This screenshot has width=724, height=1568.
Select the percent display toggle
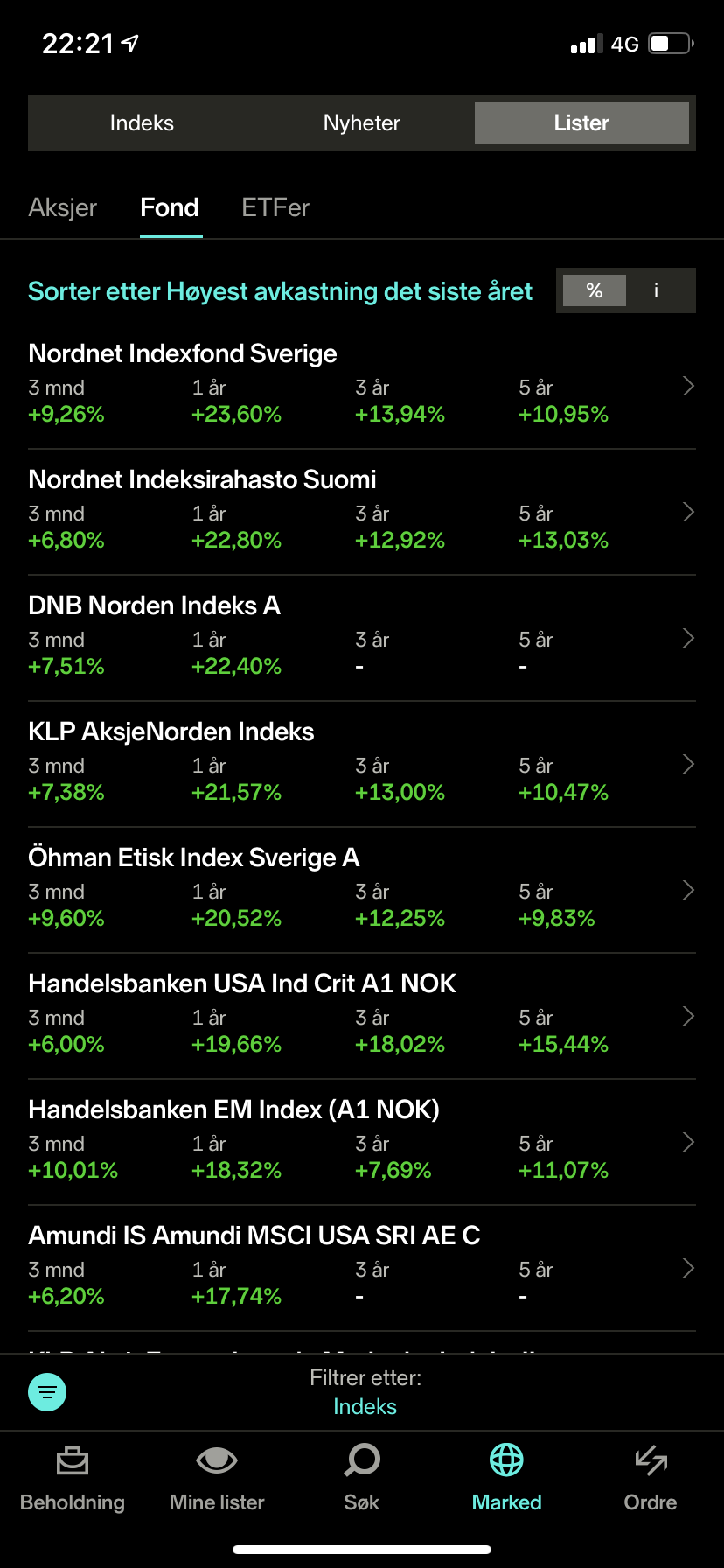[x=595, y=291]
